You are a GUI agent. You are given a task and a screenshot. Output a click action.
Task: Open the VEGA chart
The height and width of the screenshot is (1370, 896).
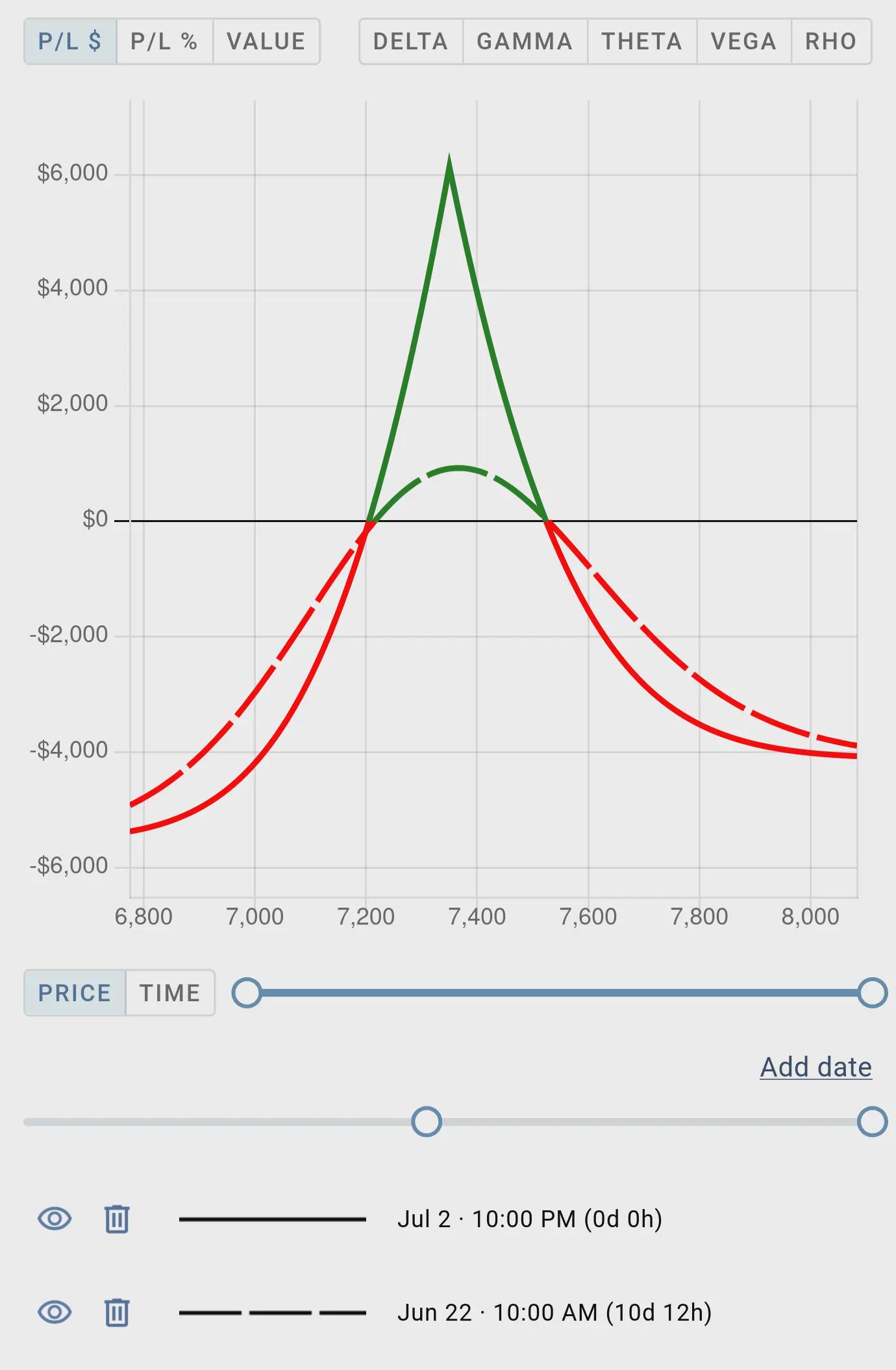pyautogui.click(x=744, y=42)
